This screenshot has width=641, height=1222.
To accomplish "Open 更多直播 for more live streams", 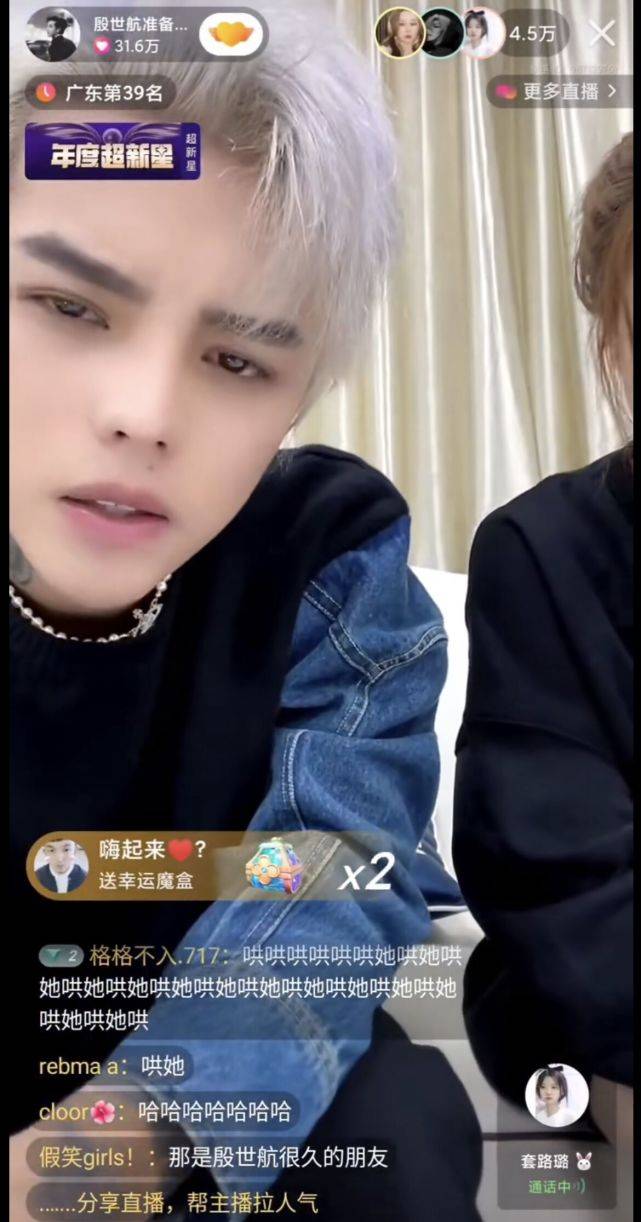I will click(560, 92).
